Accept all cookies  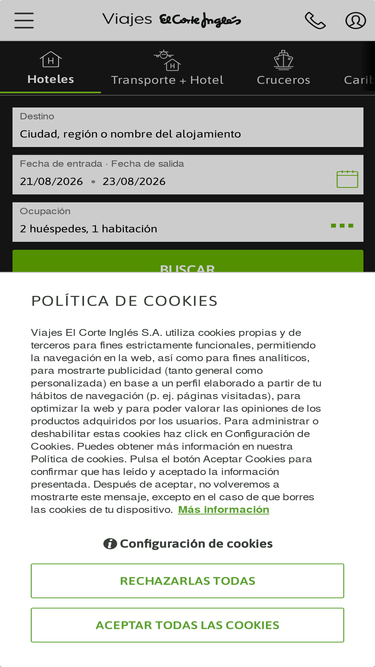coord(188,625)
